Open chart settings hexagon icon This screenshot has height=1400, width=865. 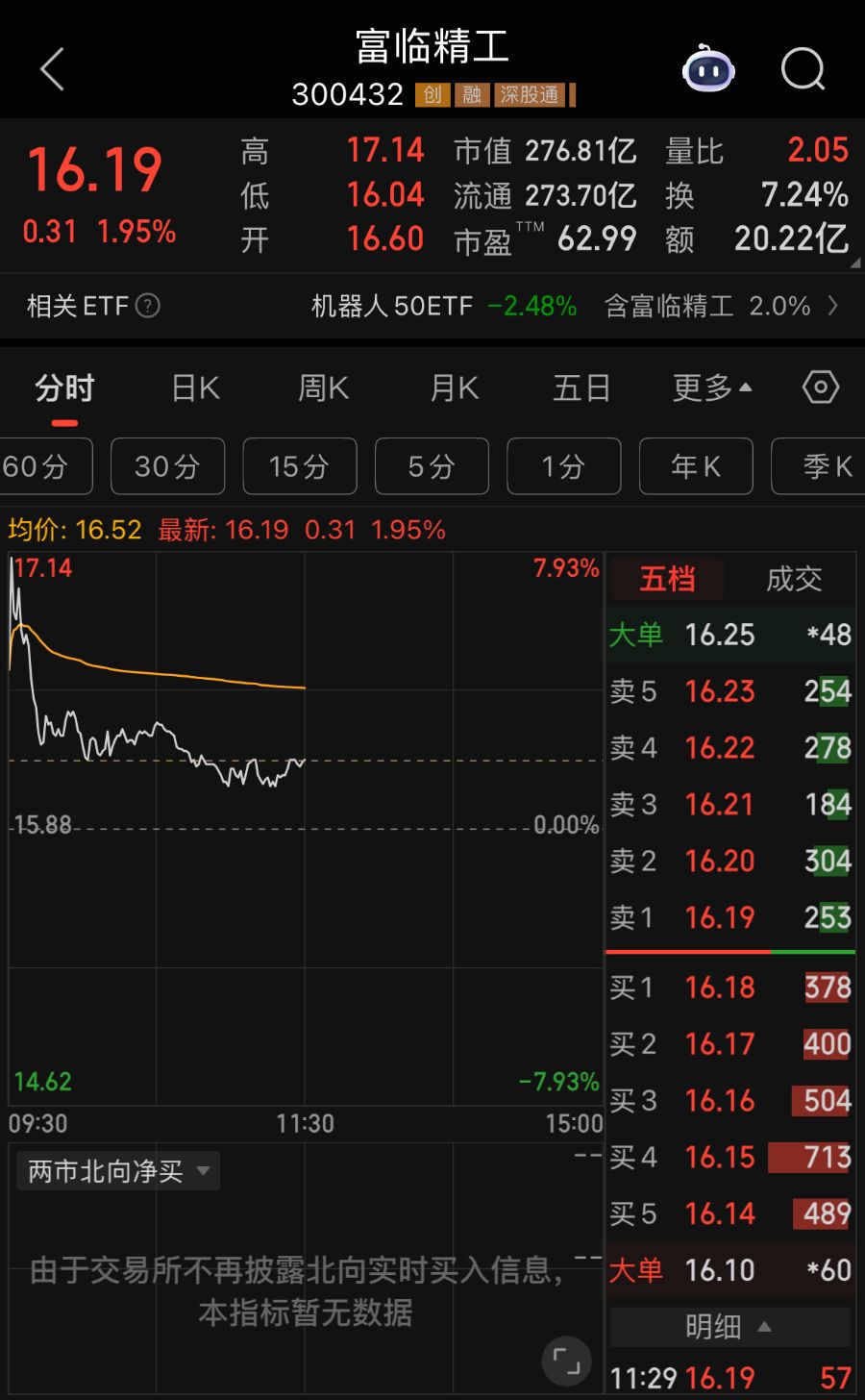pos(820,387)
